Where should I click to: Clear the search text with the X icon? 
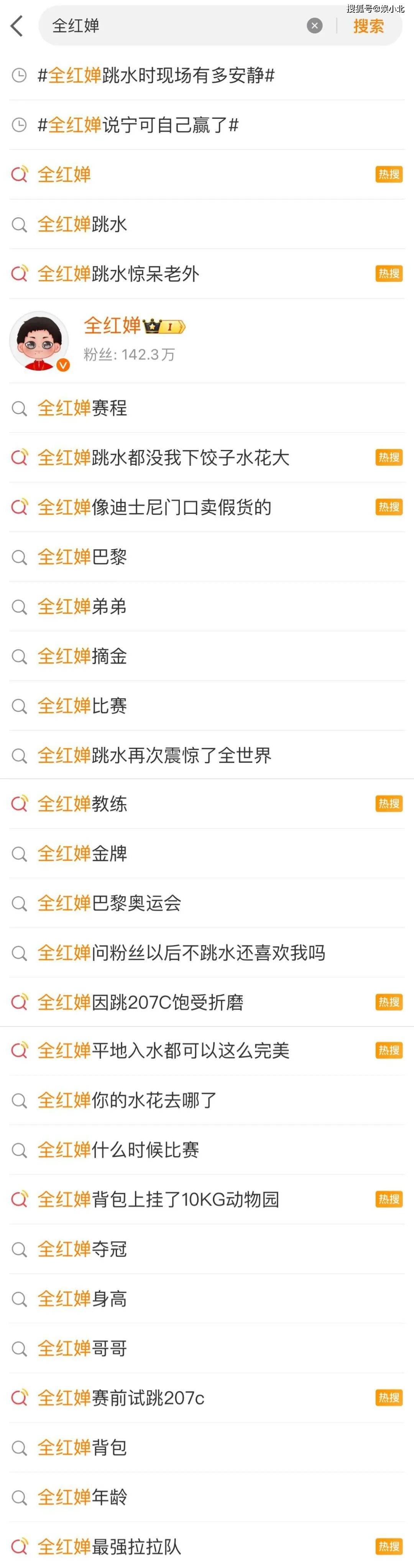[314, 26]
